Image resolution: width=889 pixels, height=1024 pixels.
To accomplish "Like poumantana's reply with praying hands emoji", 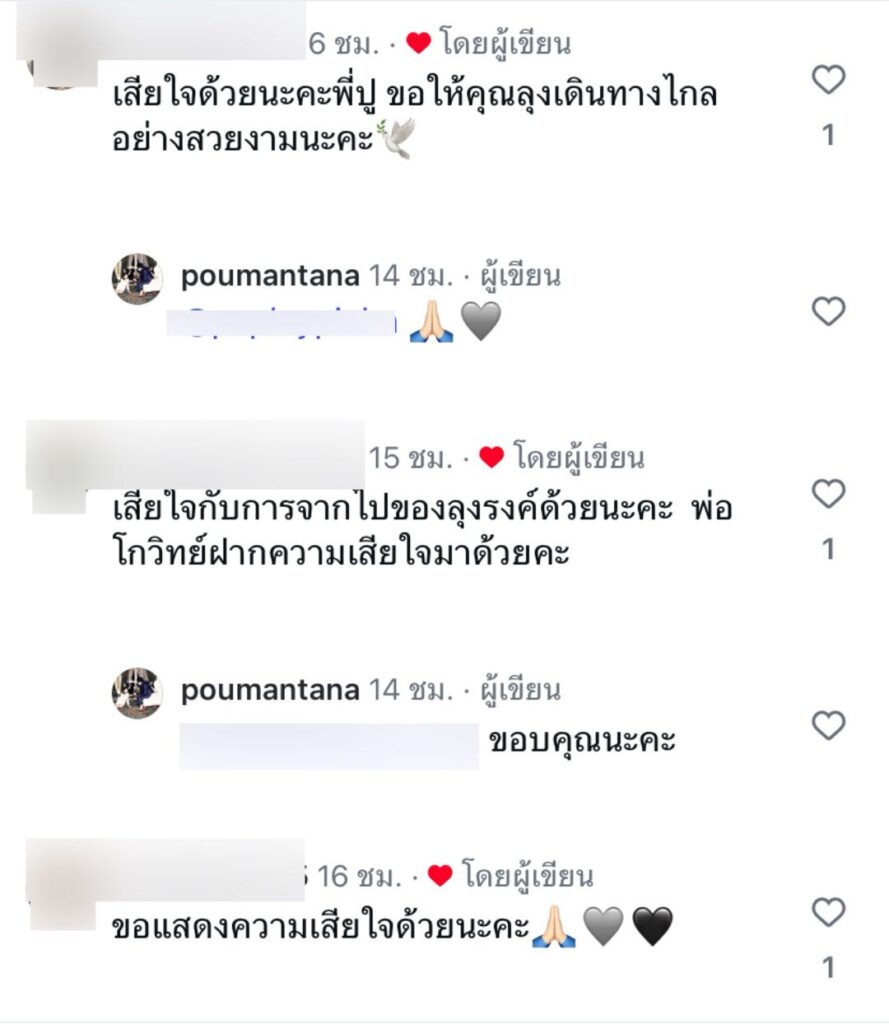I will 828,311.
